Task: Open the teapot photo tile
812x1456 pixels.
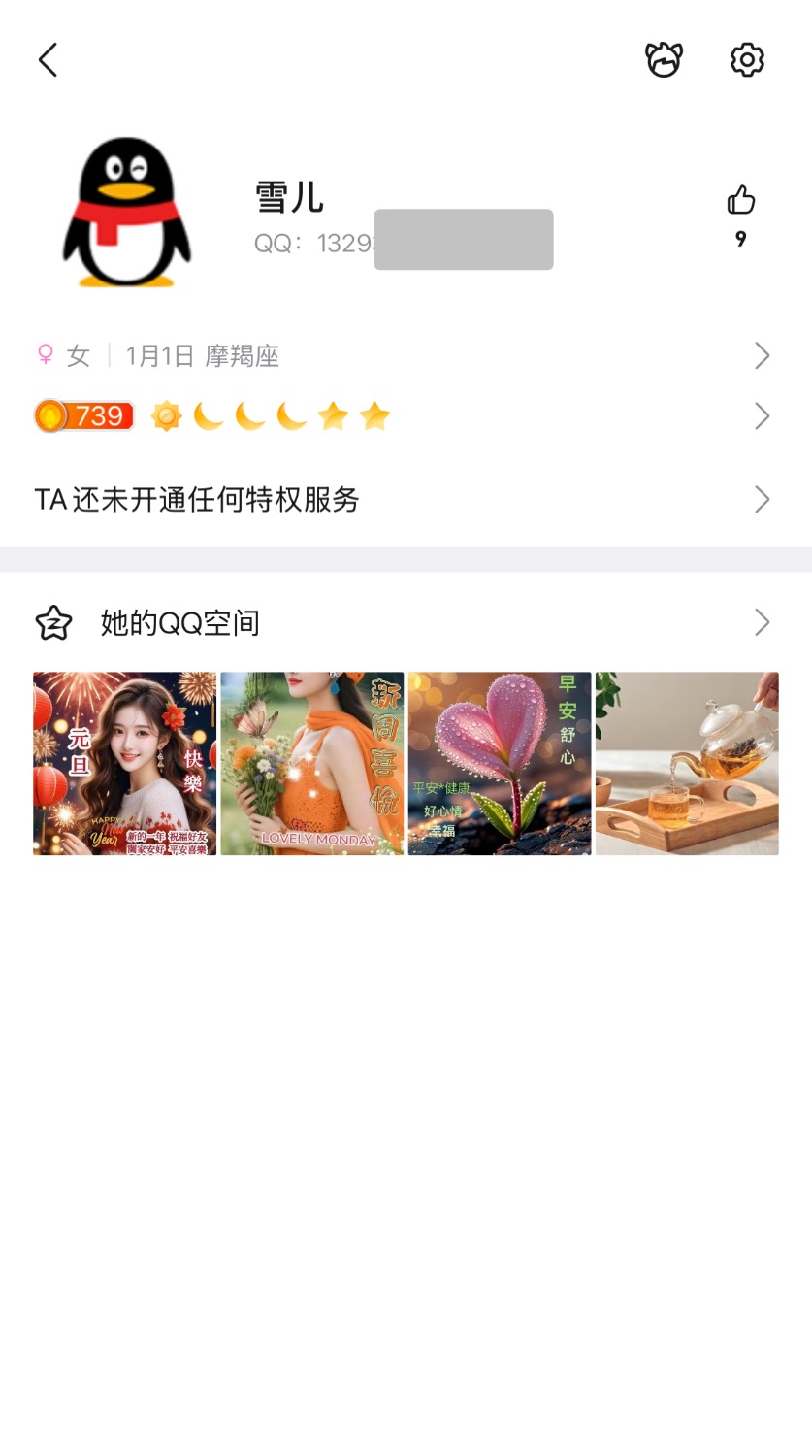Action: (x=687, y=764)
